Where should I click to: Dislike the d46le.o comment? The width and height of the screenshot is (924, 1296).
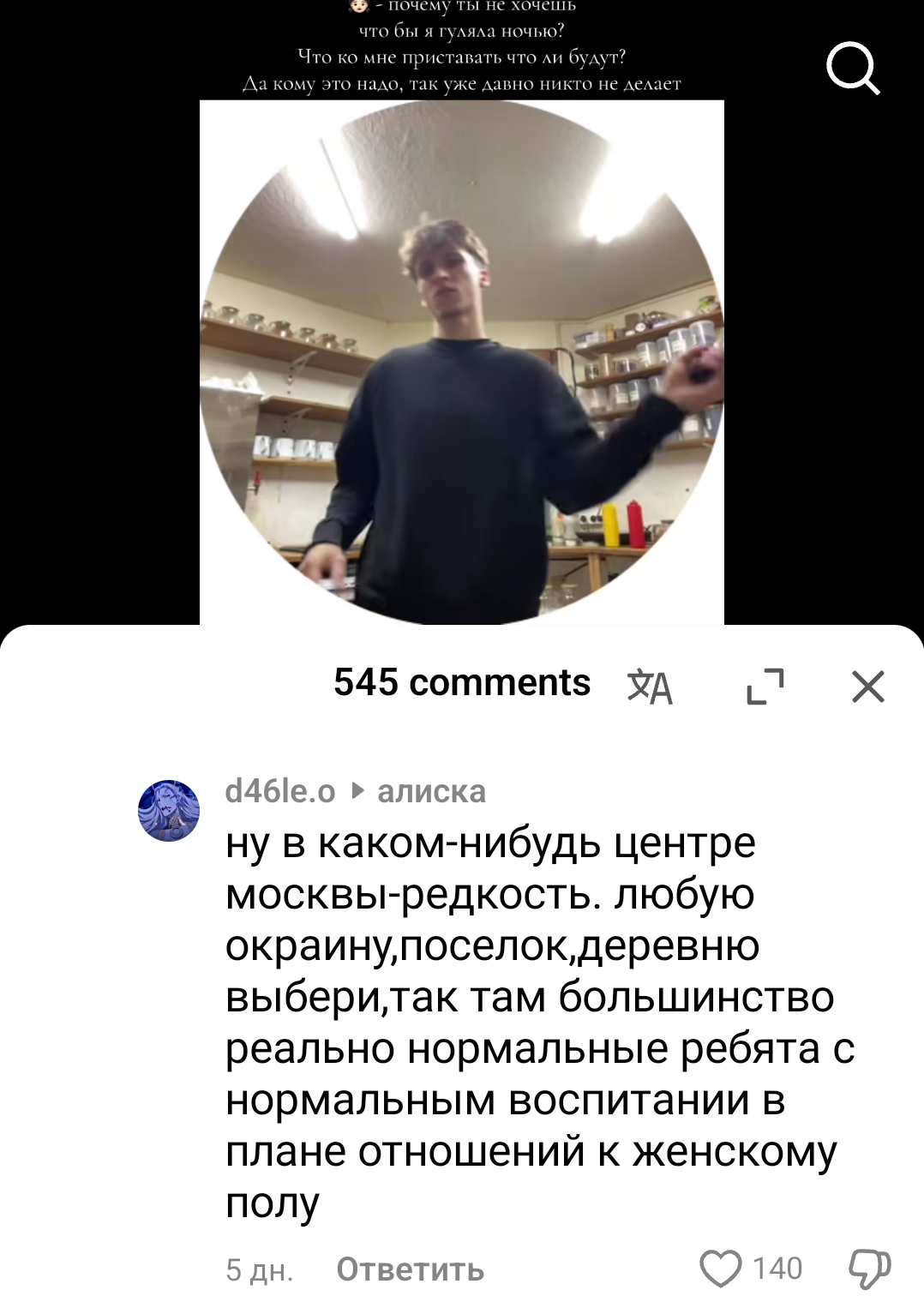tap(869, 1269)
